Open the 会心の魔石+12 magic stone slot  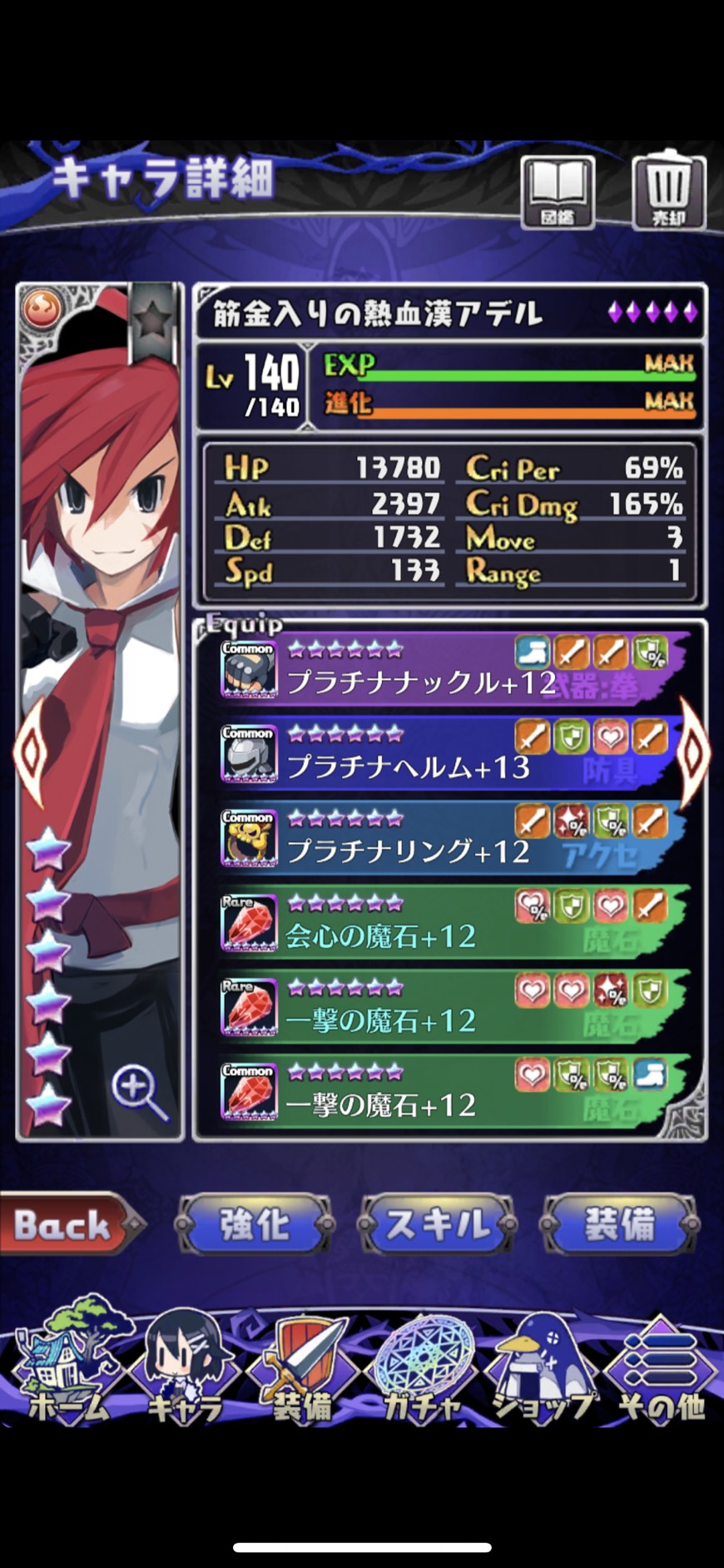(454, 922)
